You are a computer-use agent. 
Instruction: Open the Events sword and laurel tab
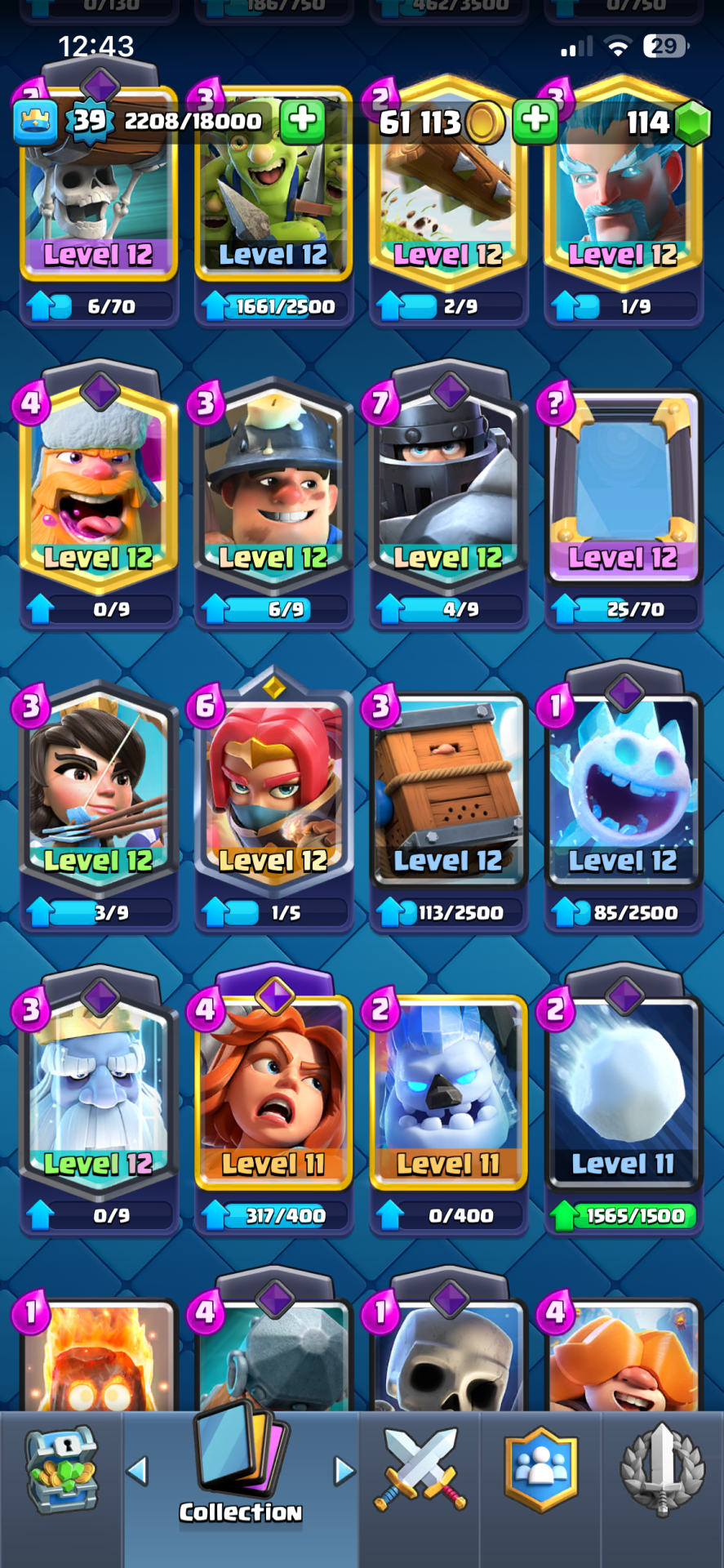coord(662,1470)
